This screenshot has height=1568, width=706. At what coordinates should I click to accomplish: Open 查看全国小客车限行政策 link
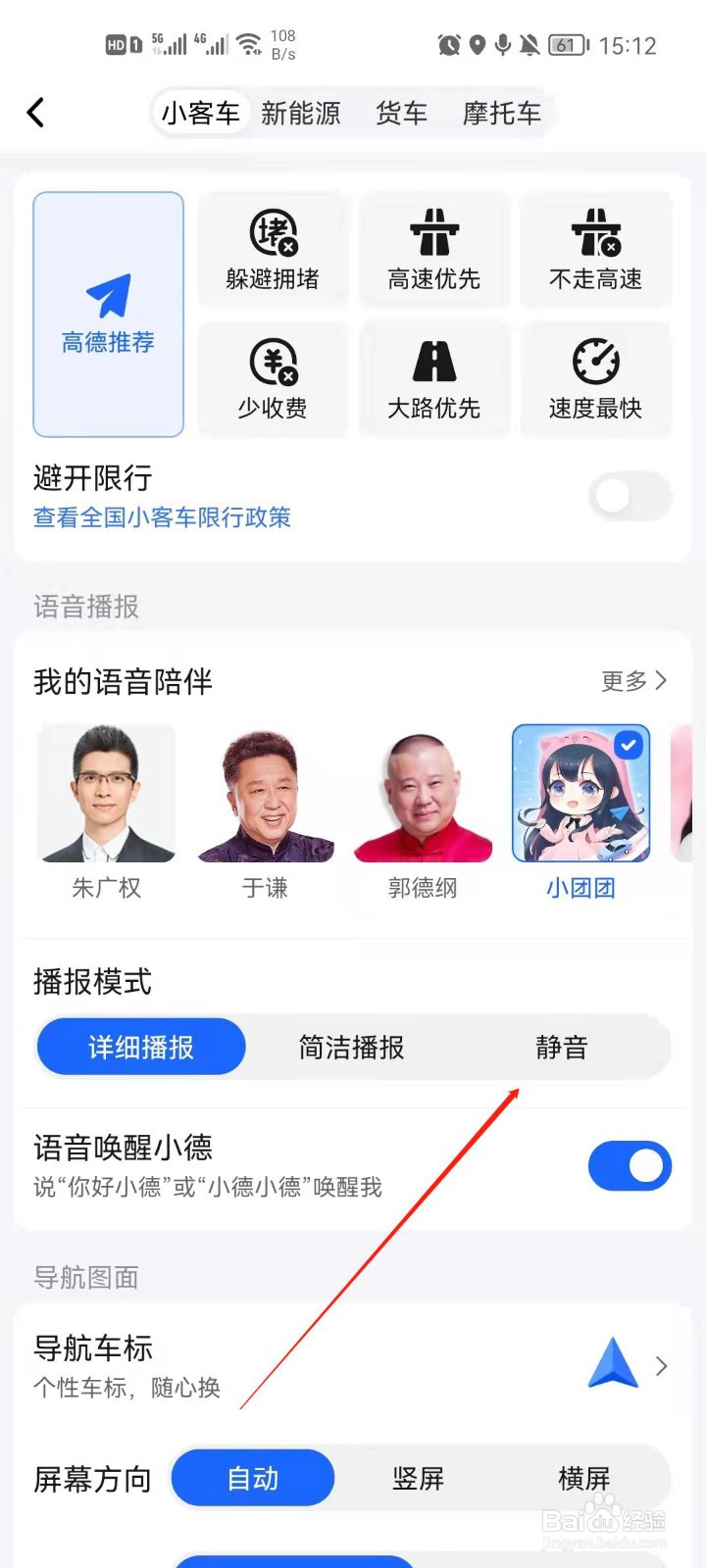tap(163, 517)
